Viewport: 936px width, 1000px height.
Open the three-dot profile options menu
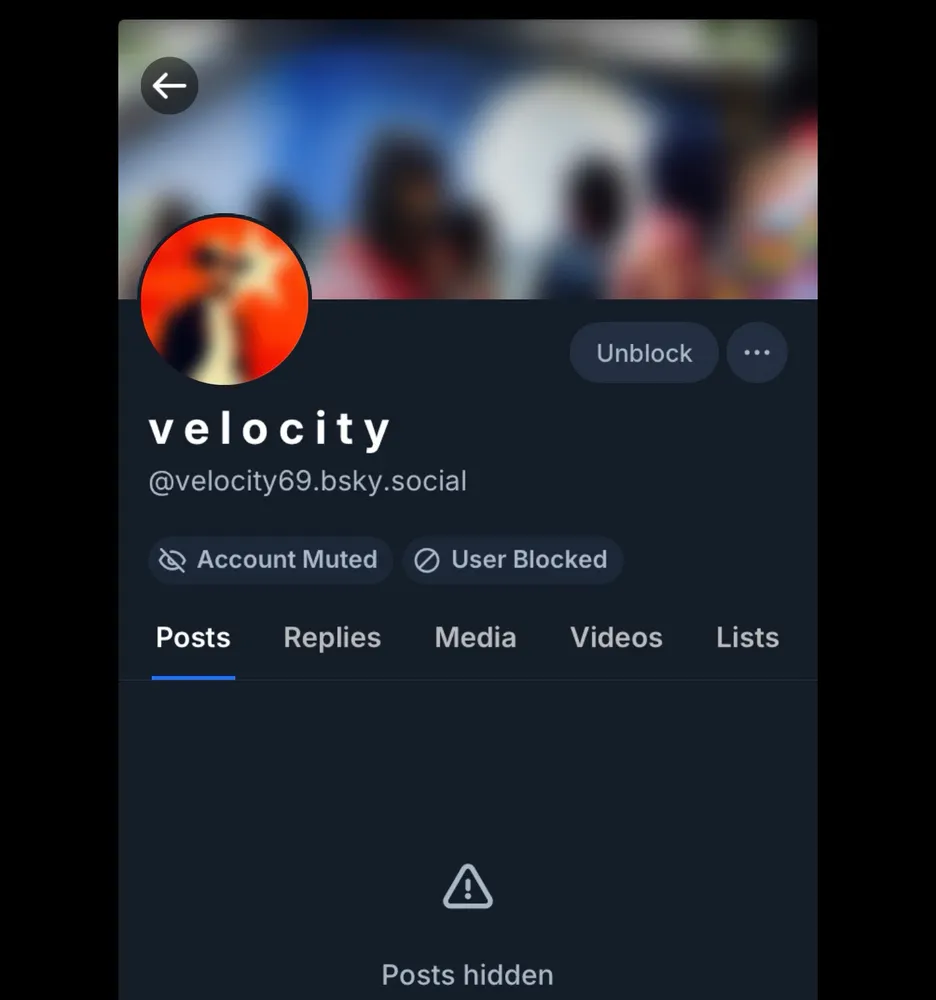757,353
